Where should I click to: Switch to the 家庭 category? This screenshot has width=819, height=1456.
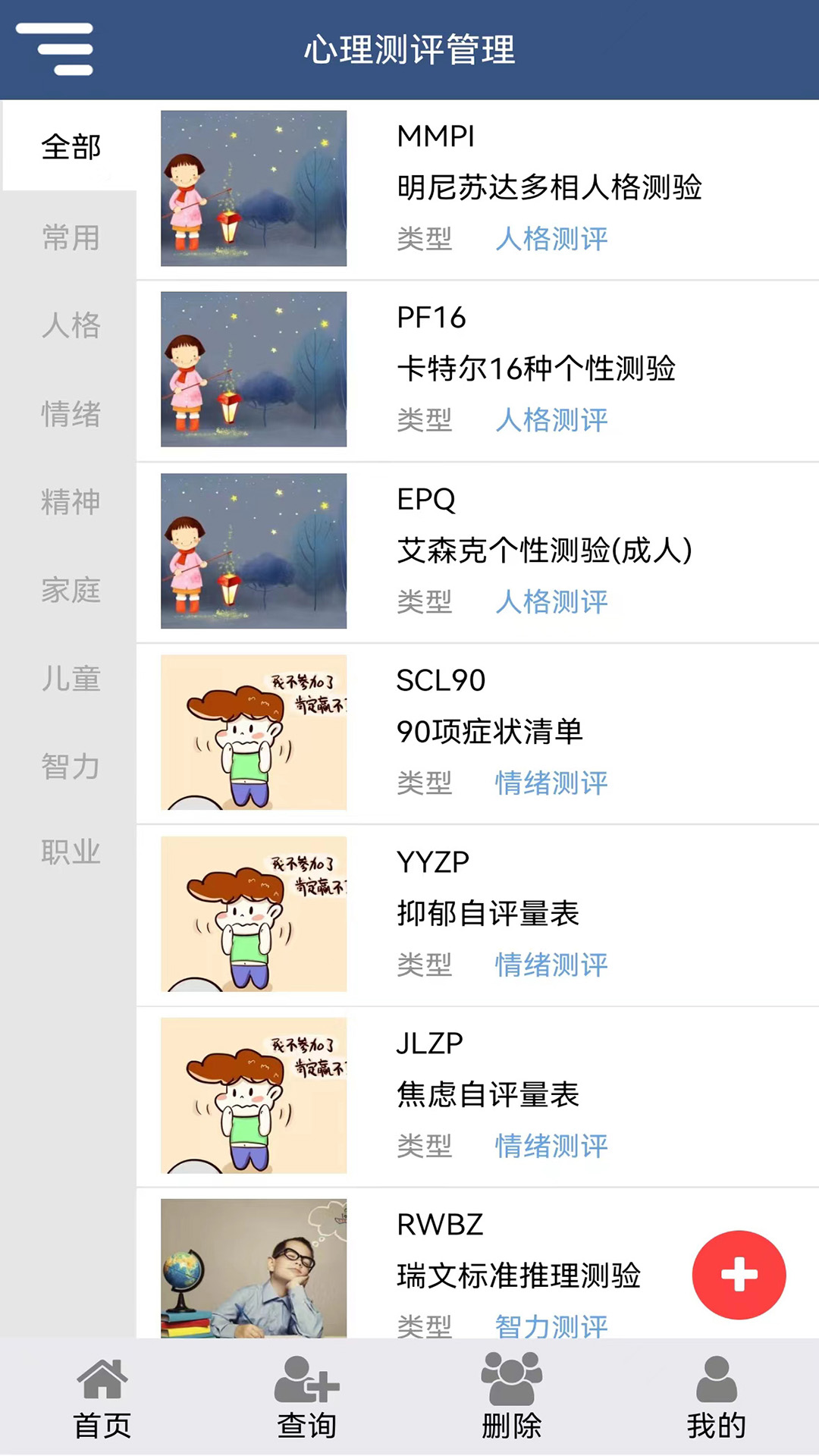[x=71, y=590]
